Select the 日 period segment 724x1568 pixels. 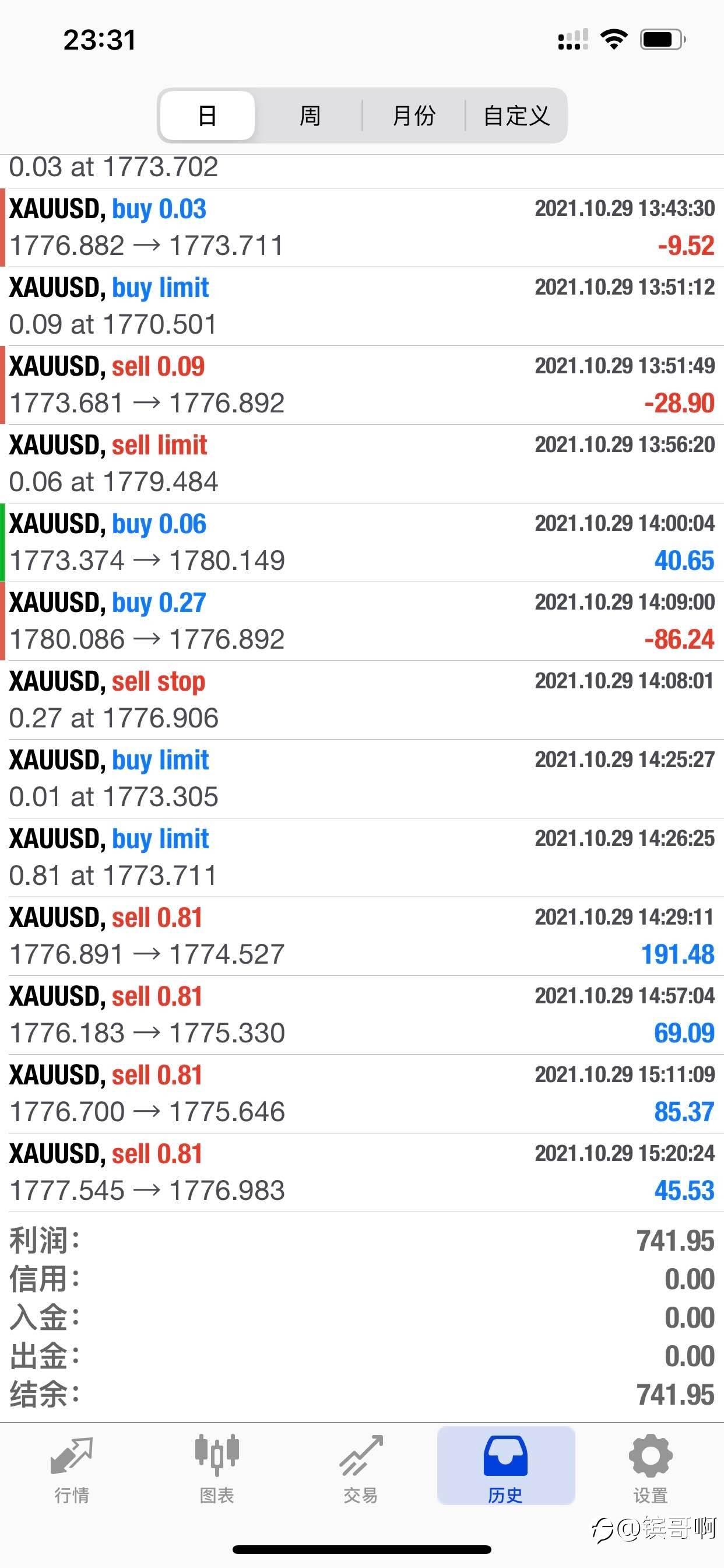pyautogui.click(x=208, y=116)
